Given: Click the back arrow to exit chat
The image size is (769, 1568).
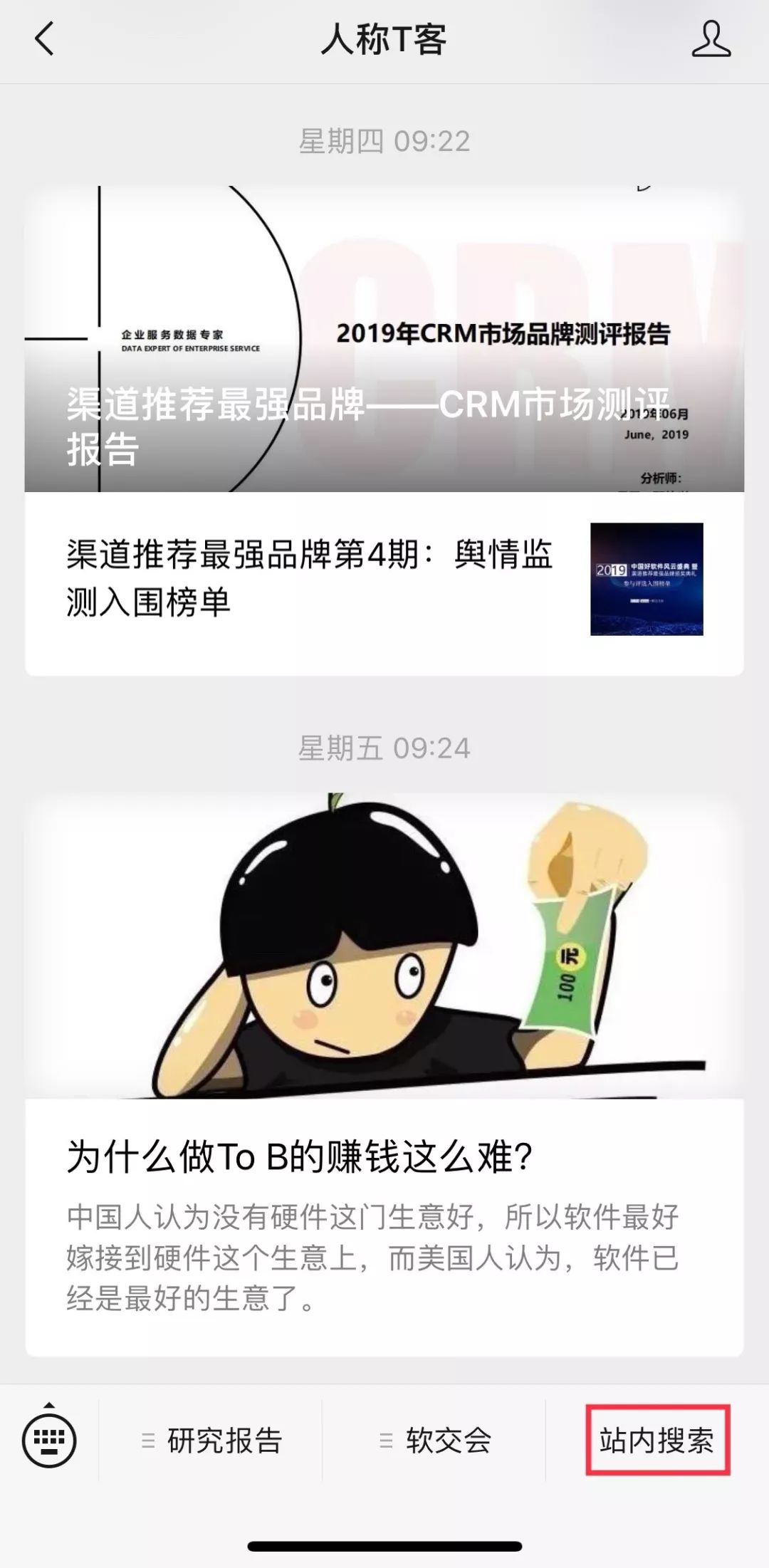Looking at the screenshot, I should pos(45,41).
